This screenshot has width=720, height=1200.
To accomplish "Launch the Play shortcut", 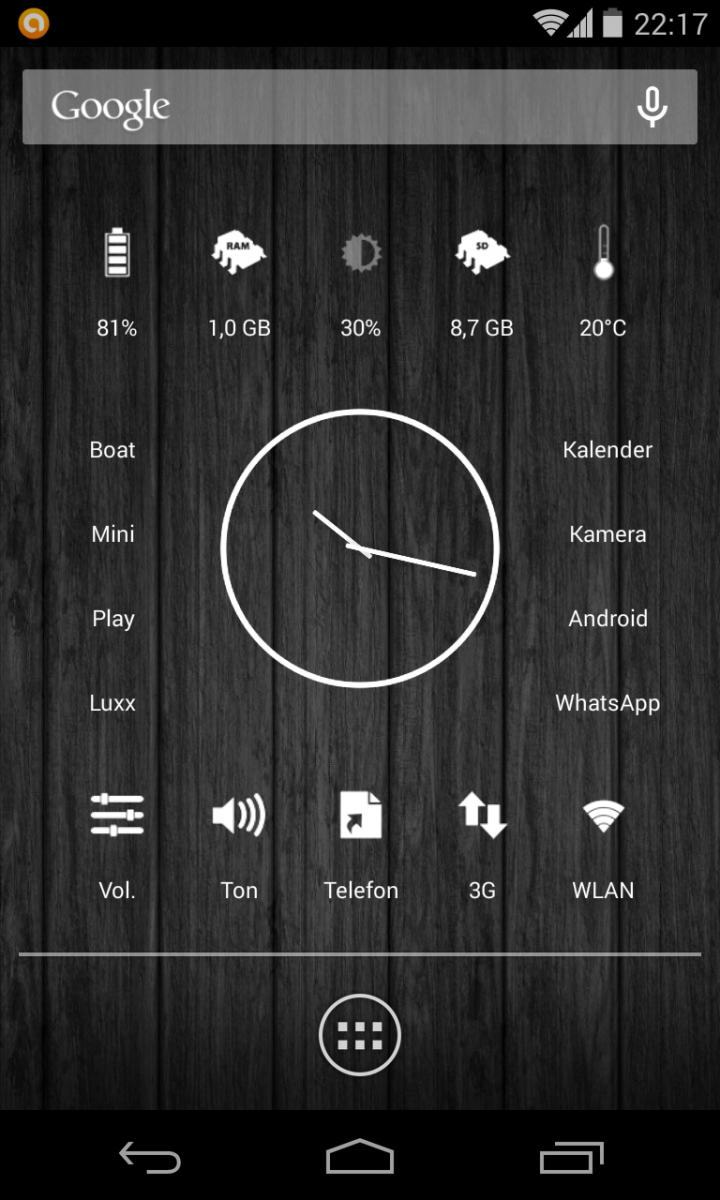I will (112, 619).
